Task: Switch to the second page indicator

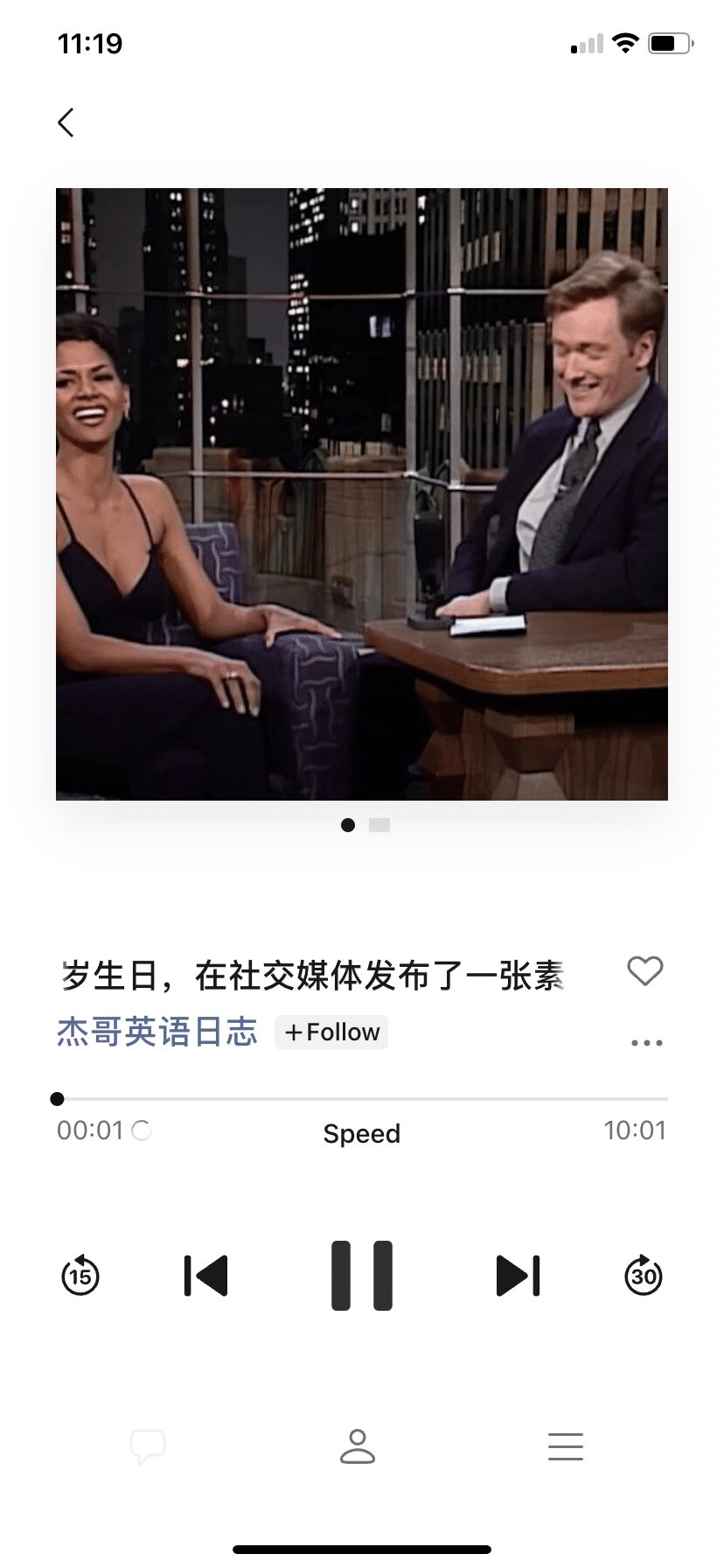Action: point(379,825)
